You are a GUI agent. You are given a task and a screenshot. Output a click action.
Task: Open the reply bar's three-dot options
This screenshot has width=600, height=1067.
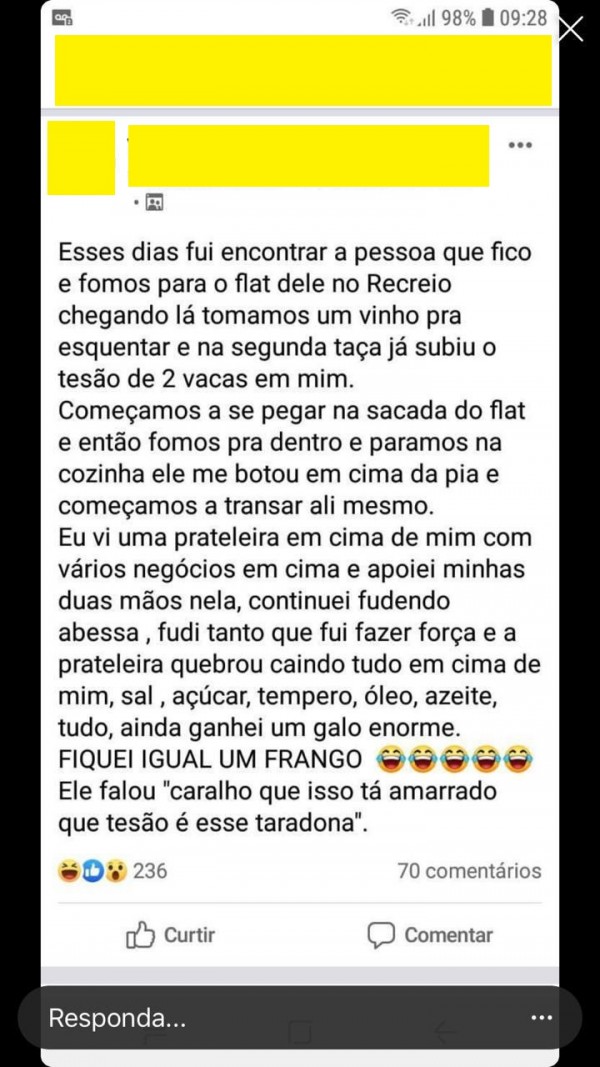541,1018
